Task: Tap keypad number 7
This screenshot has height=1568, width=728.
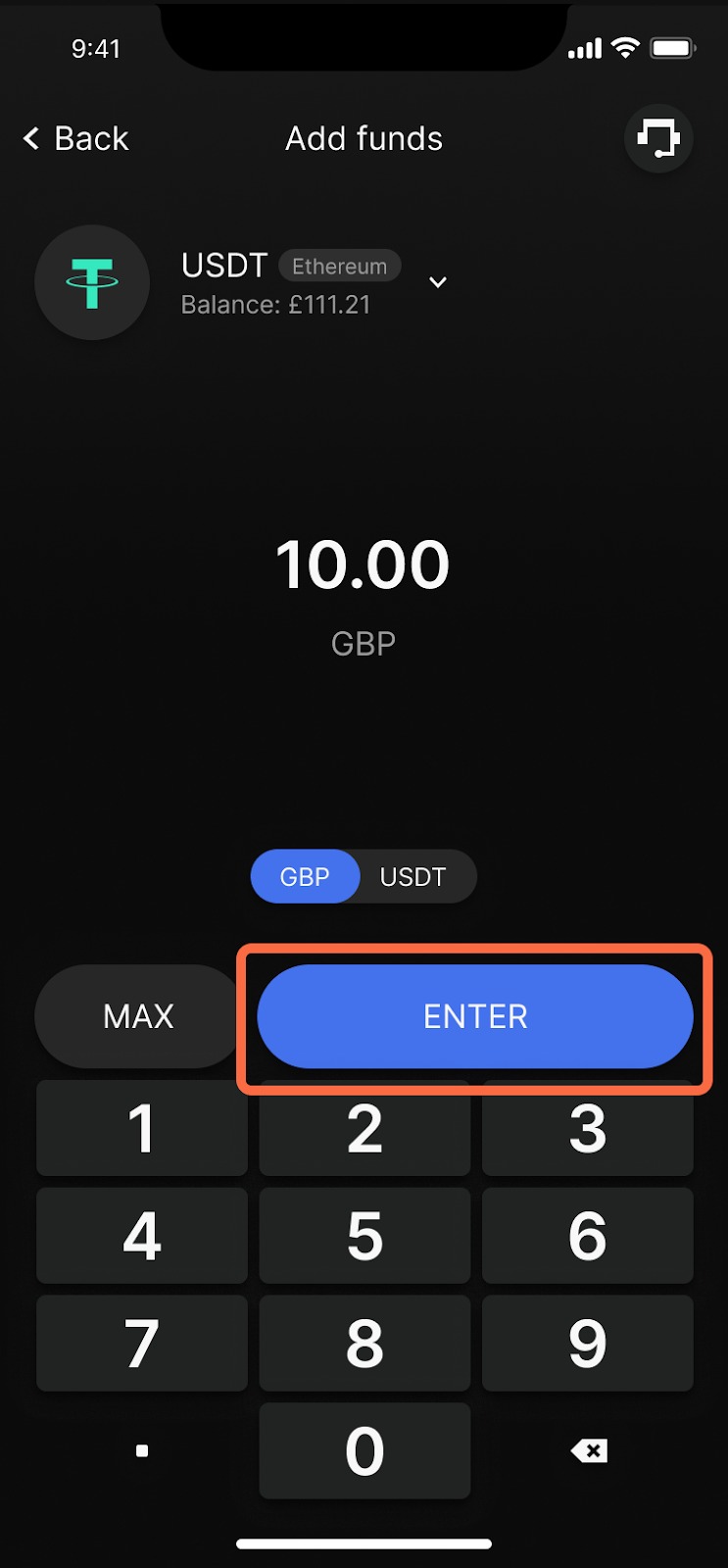Action: point(142,1343)
